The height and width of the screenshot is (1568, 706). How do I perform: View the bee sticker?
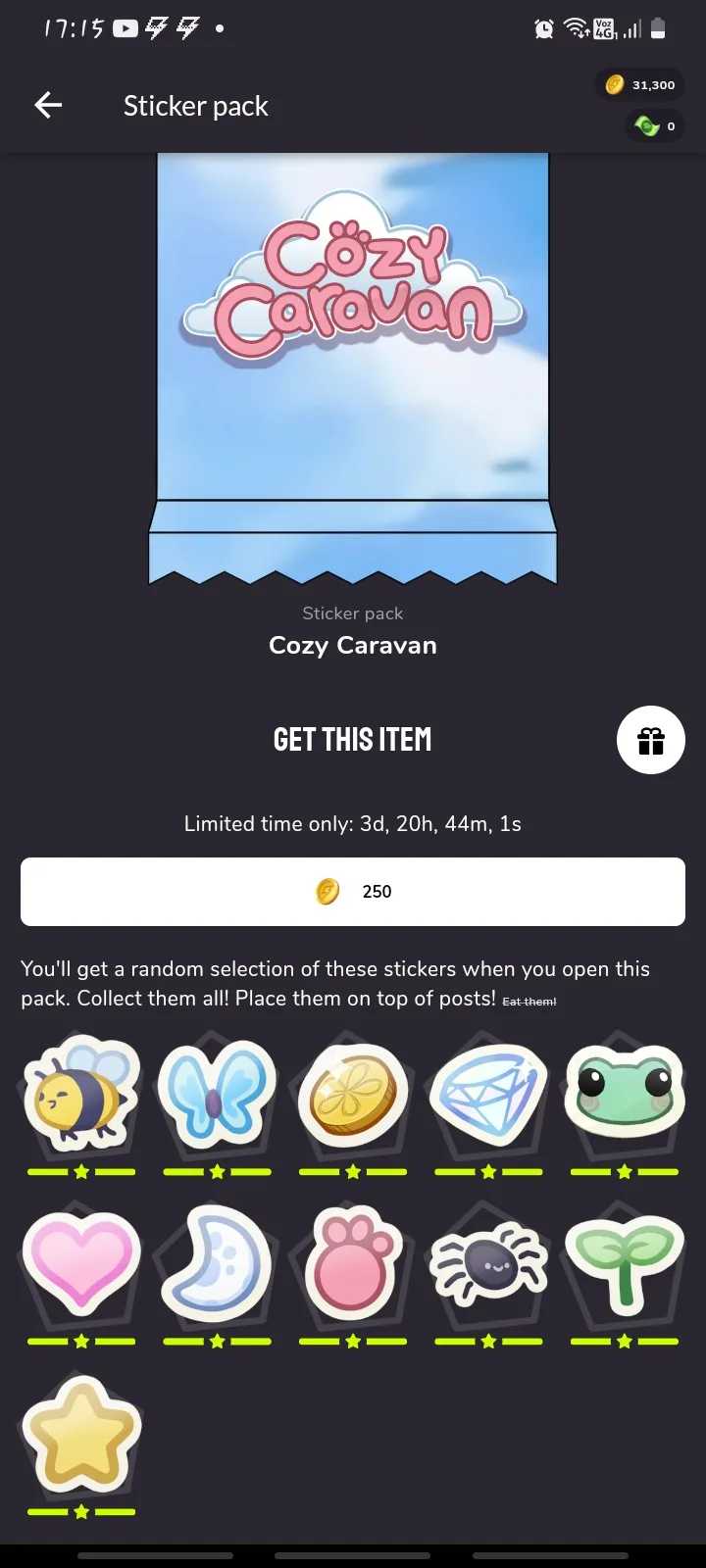tap(81, 1095)
